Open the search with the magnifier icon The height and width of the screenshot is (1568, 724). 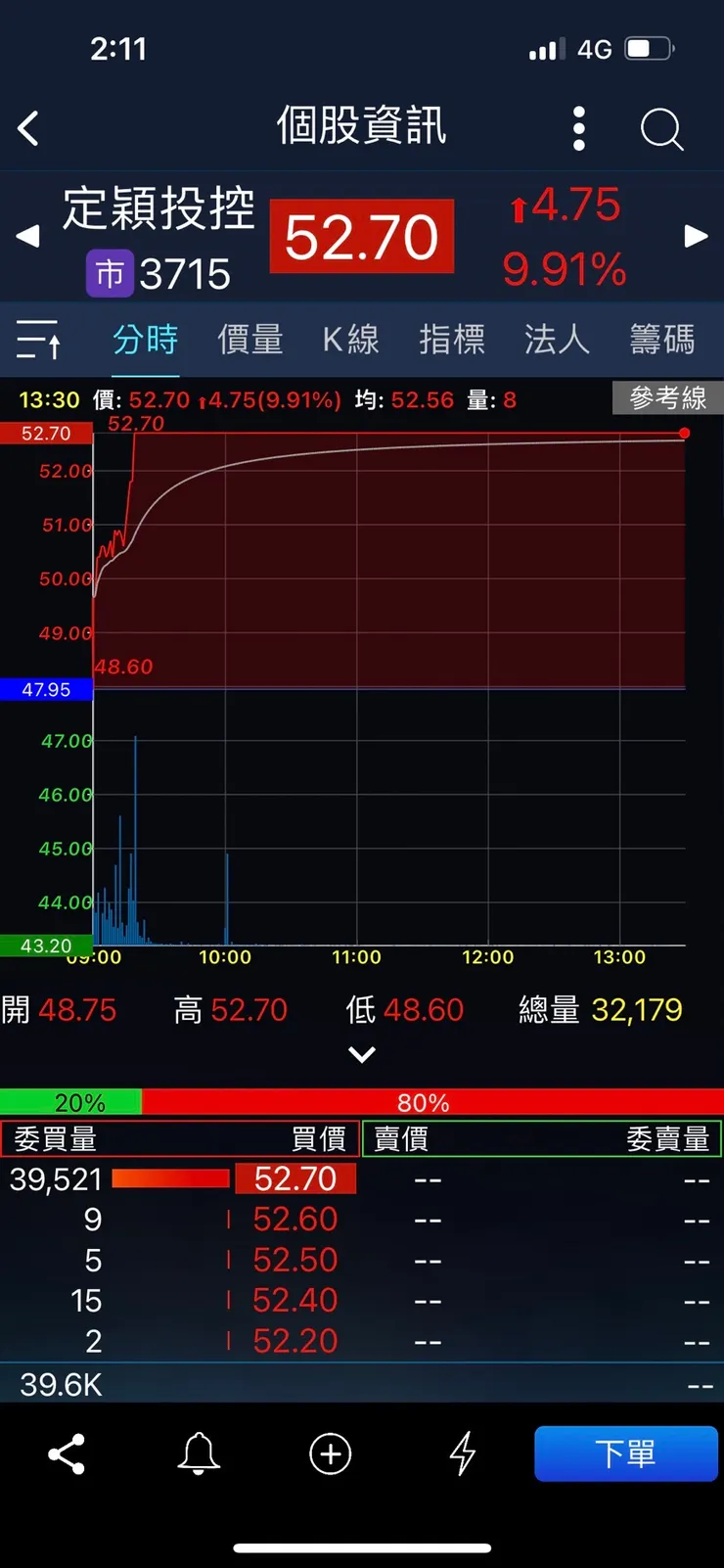(661, 128)
